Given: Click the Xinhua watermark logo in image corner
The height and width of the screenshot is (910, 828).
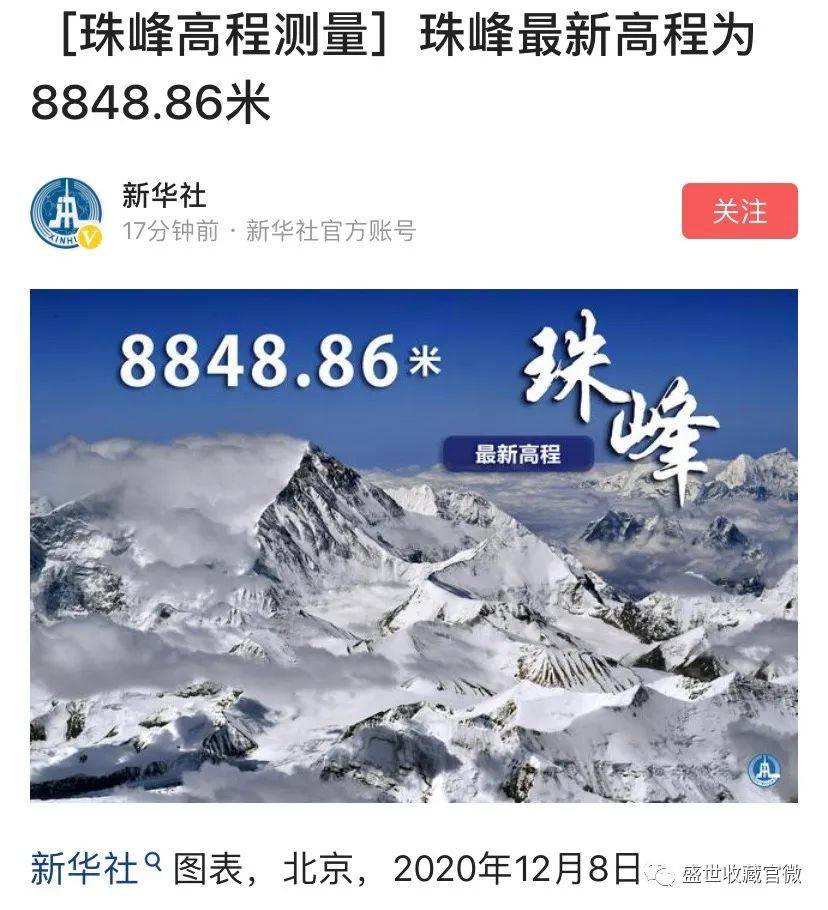Looking at the screenshot, I should (765, 770).
